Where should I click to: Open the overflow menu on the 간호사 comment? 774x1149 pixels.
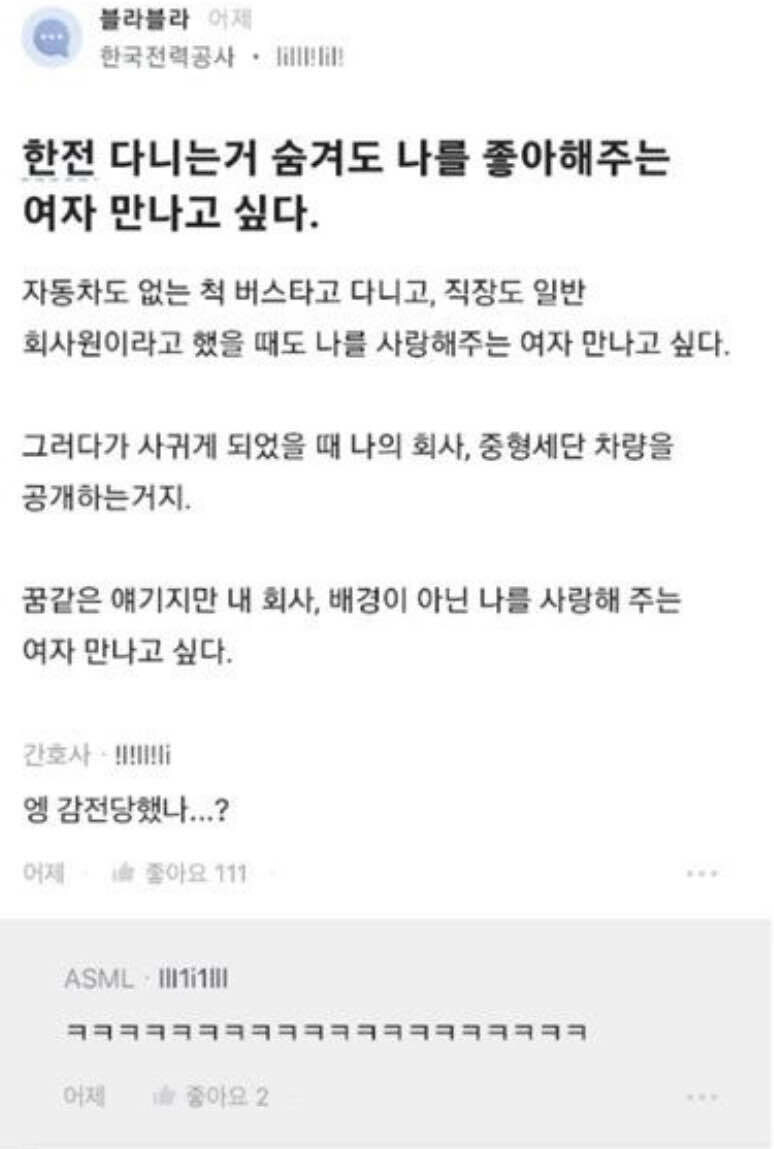(703, 873)
